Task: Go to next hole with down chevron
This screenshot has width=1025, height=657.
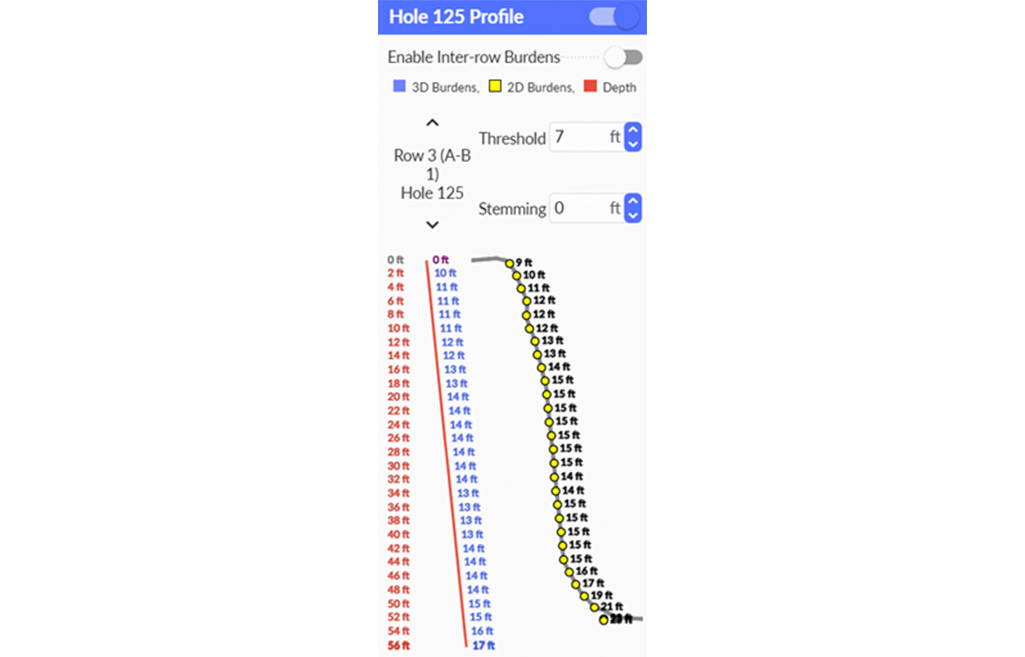Action: pos(432,225)
